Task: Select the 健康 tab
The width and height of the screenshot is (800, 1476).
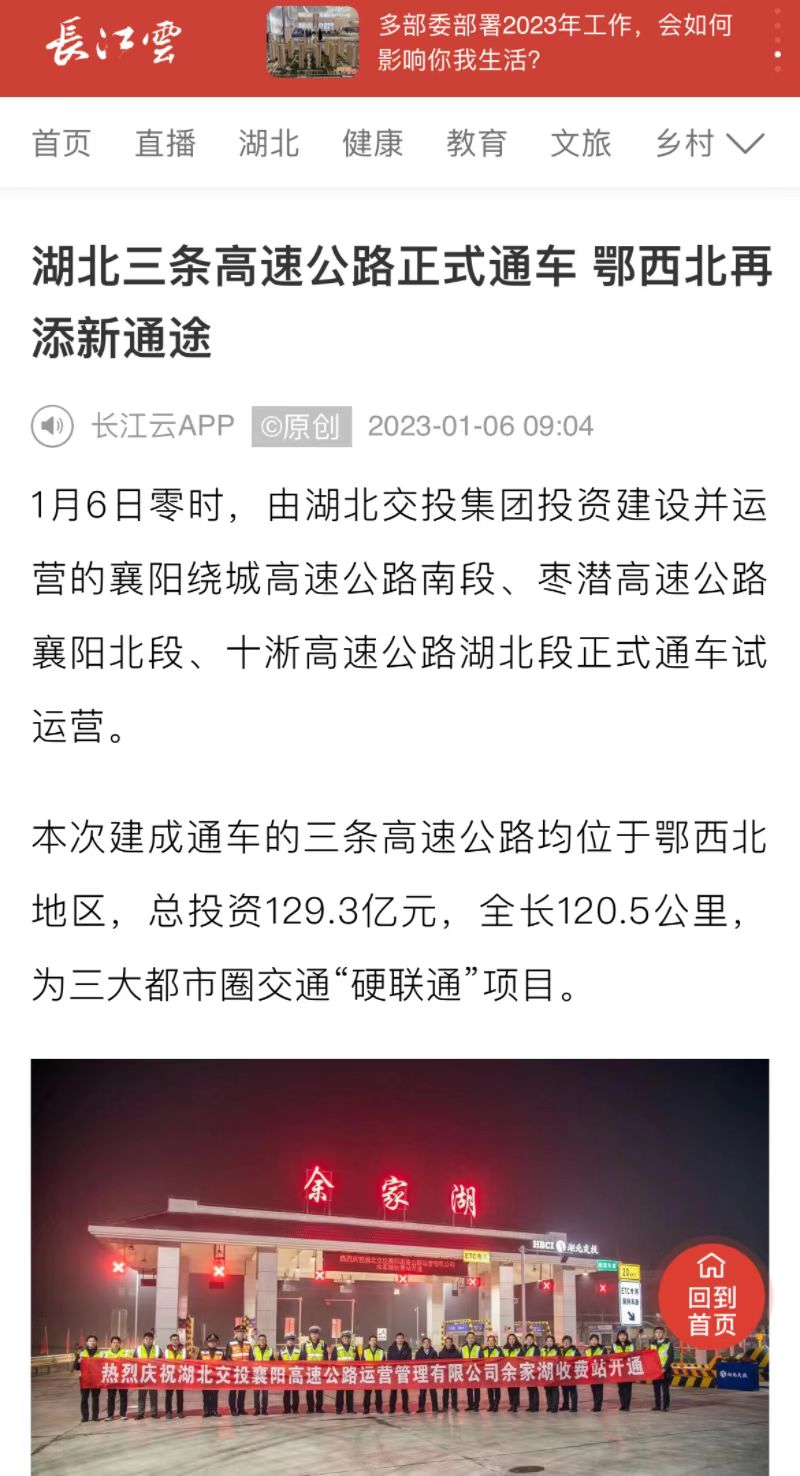Action: 372,143
